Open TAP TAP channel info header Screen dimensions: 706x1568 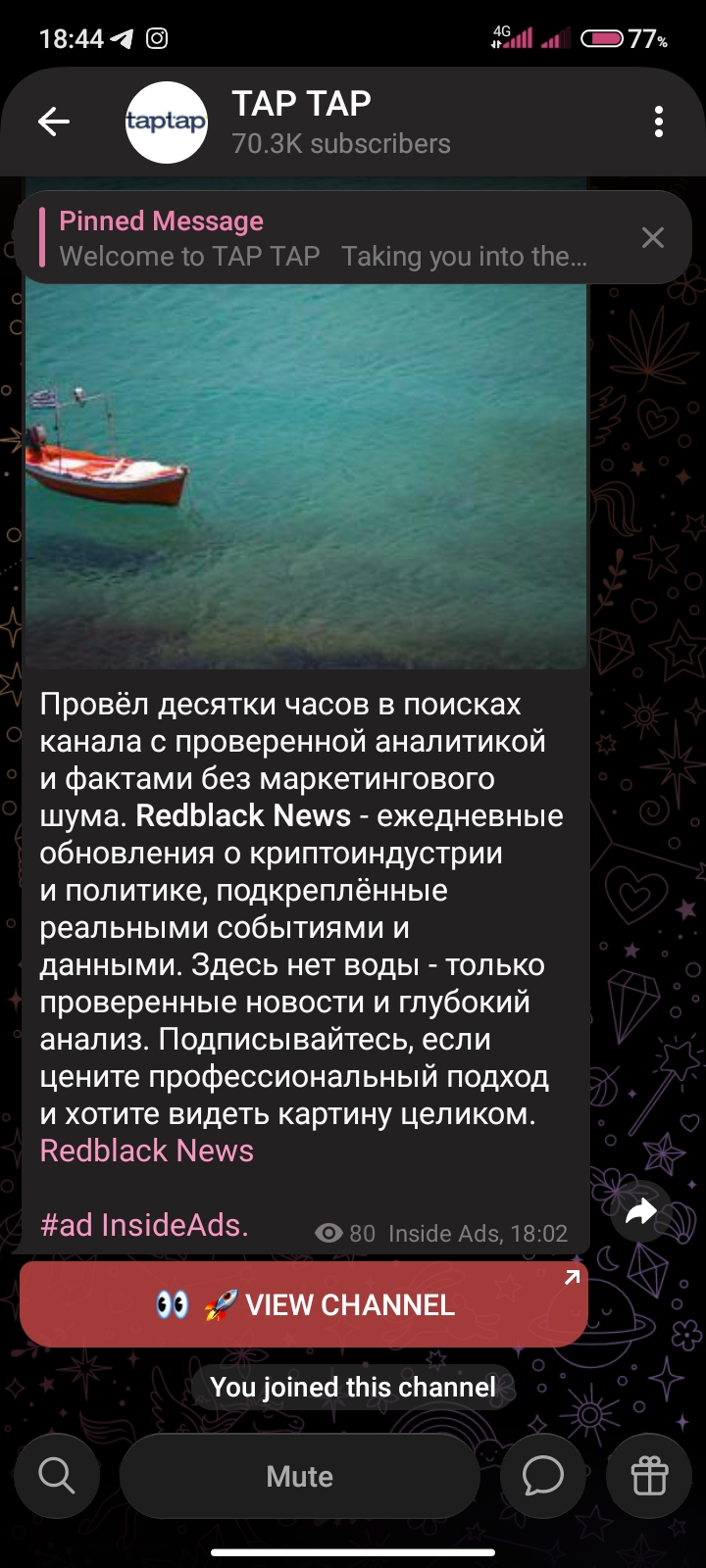(339, 122)
